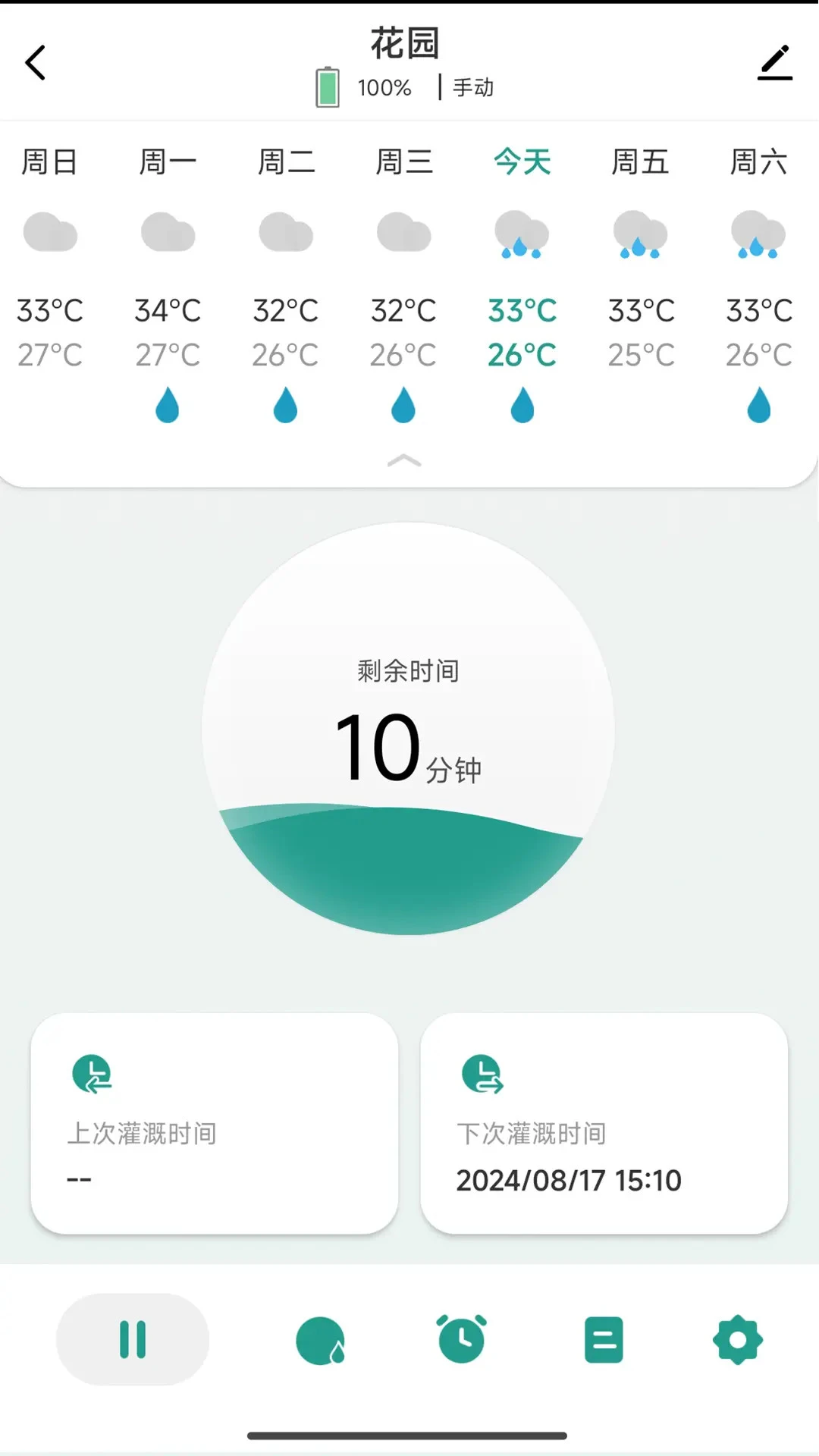This screenshot has height=1456, width=819.
Task: Check the device battery indicator
Action: [326, 85]
